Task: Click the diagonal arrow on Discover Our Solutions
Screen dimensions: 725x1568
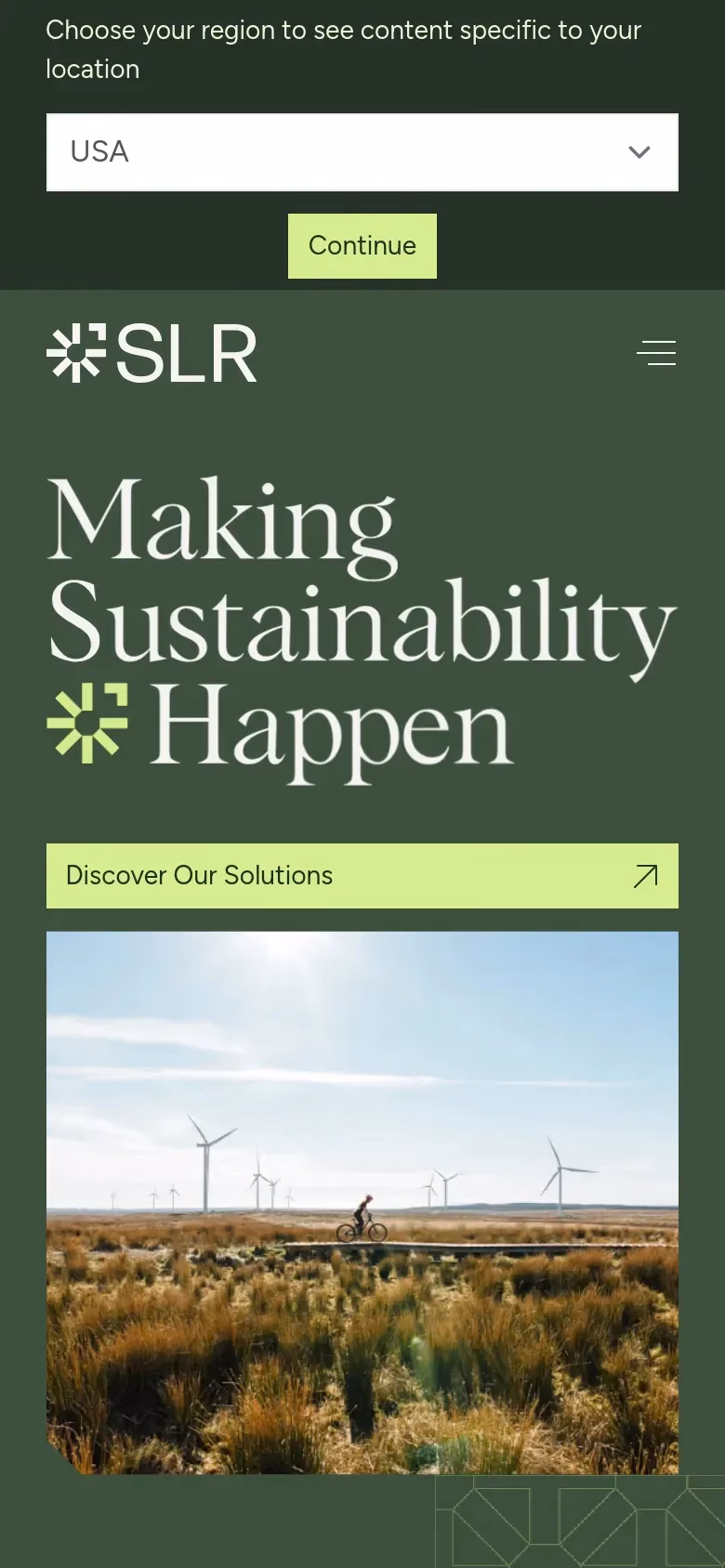Action: coord(645,875)
